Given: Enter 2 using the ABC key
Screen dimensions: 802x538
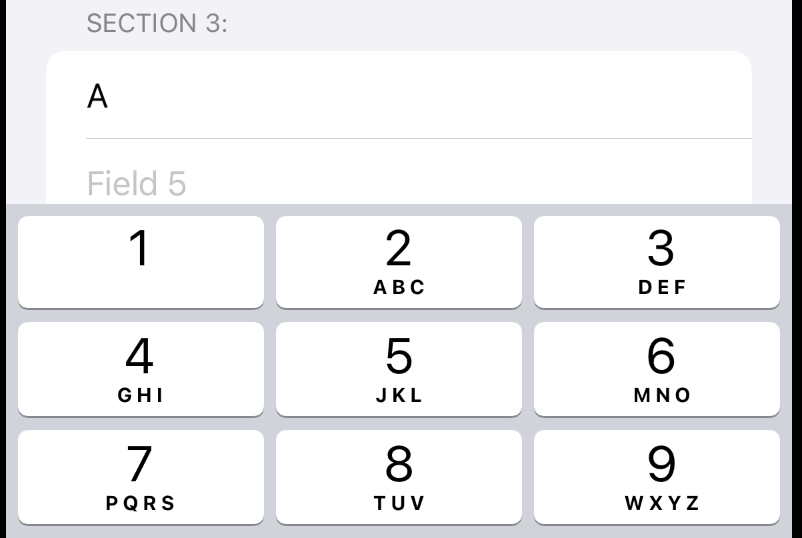Looking at the screenshot, I should (398, 261).
